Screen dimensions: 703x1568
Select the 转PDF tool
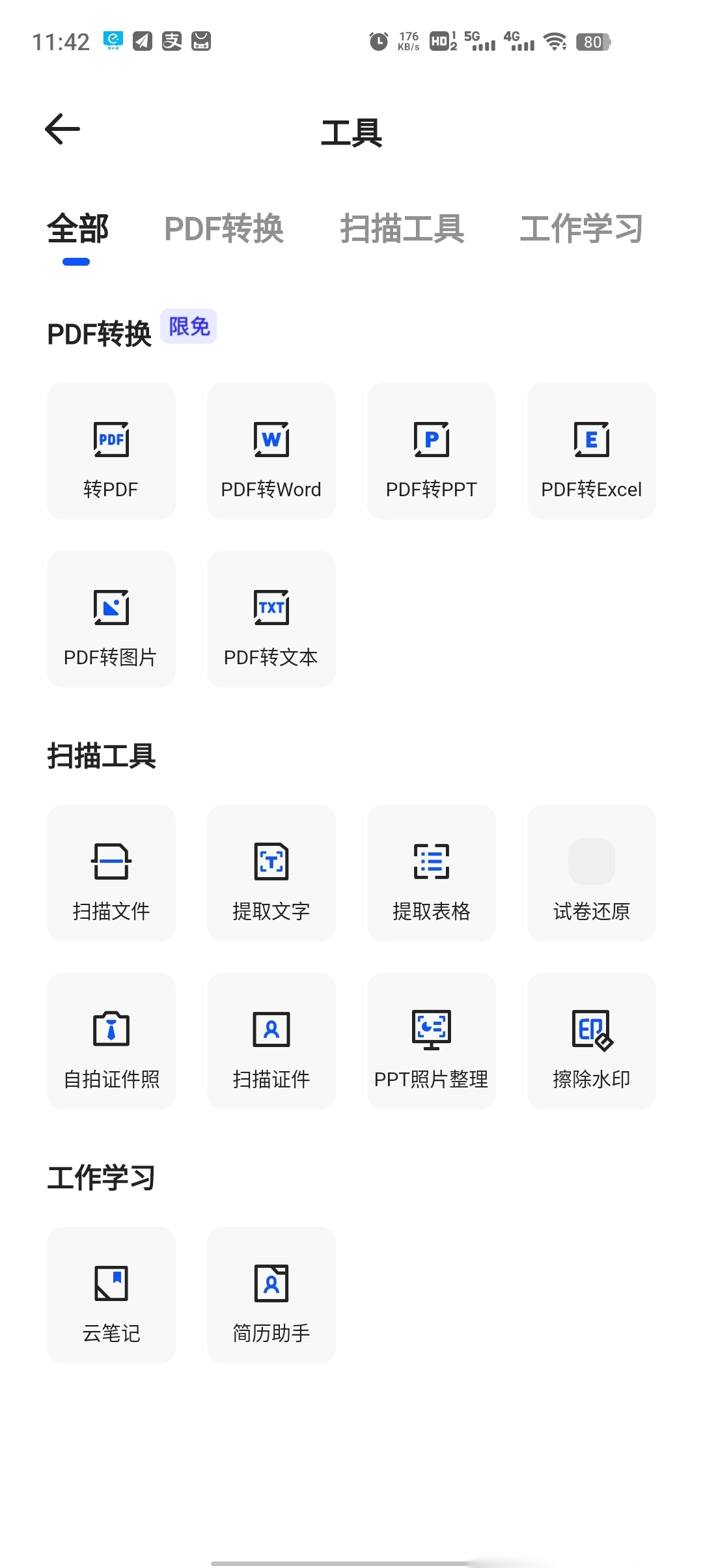[x=111, y=451]
